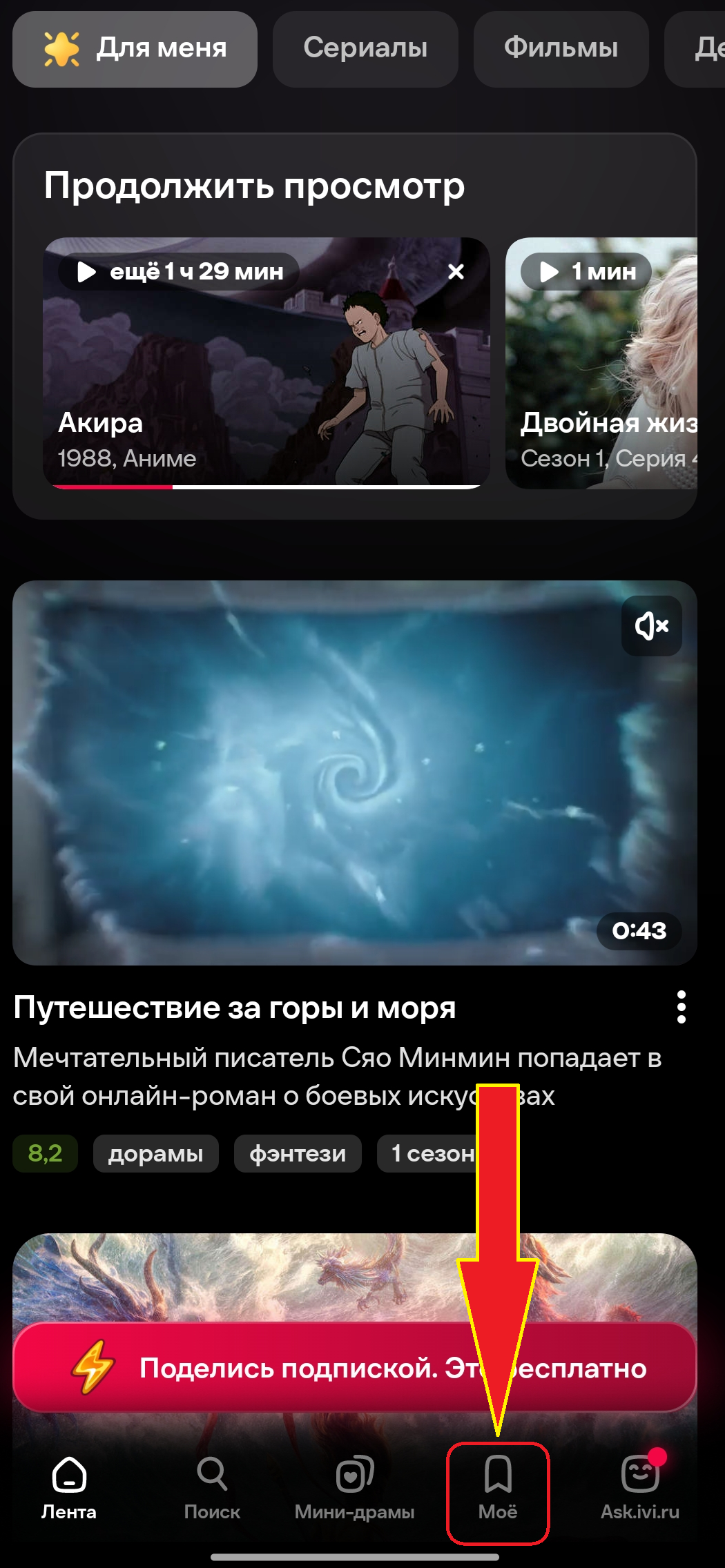Open the Фильмы category
The image size is (725, 1568).
coord(561,48)
